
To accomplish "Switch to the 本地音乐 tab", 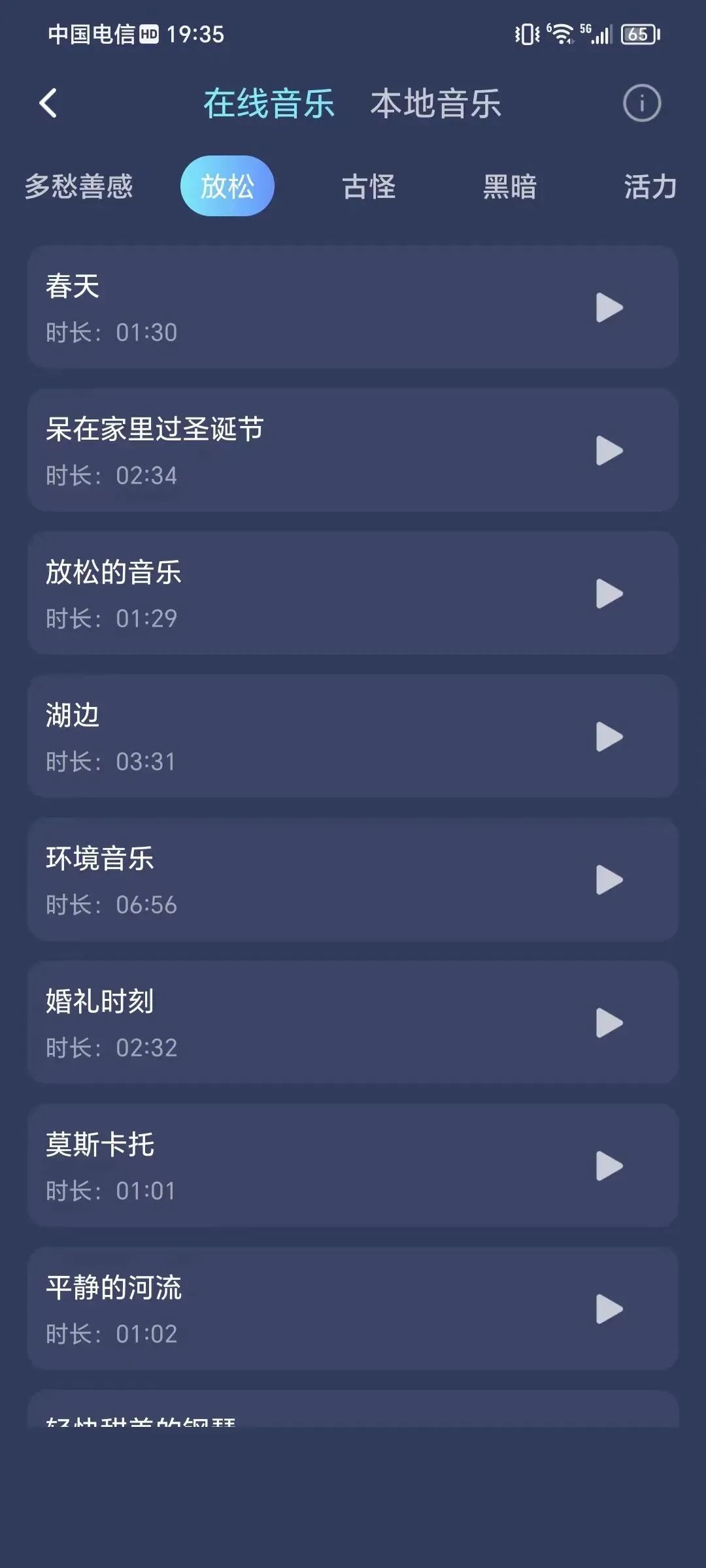I will click(436, 104).
